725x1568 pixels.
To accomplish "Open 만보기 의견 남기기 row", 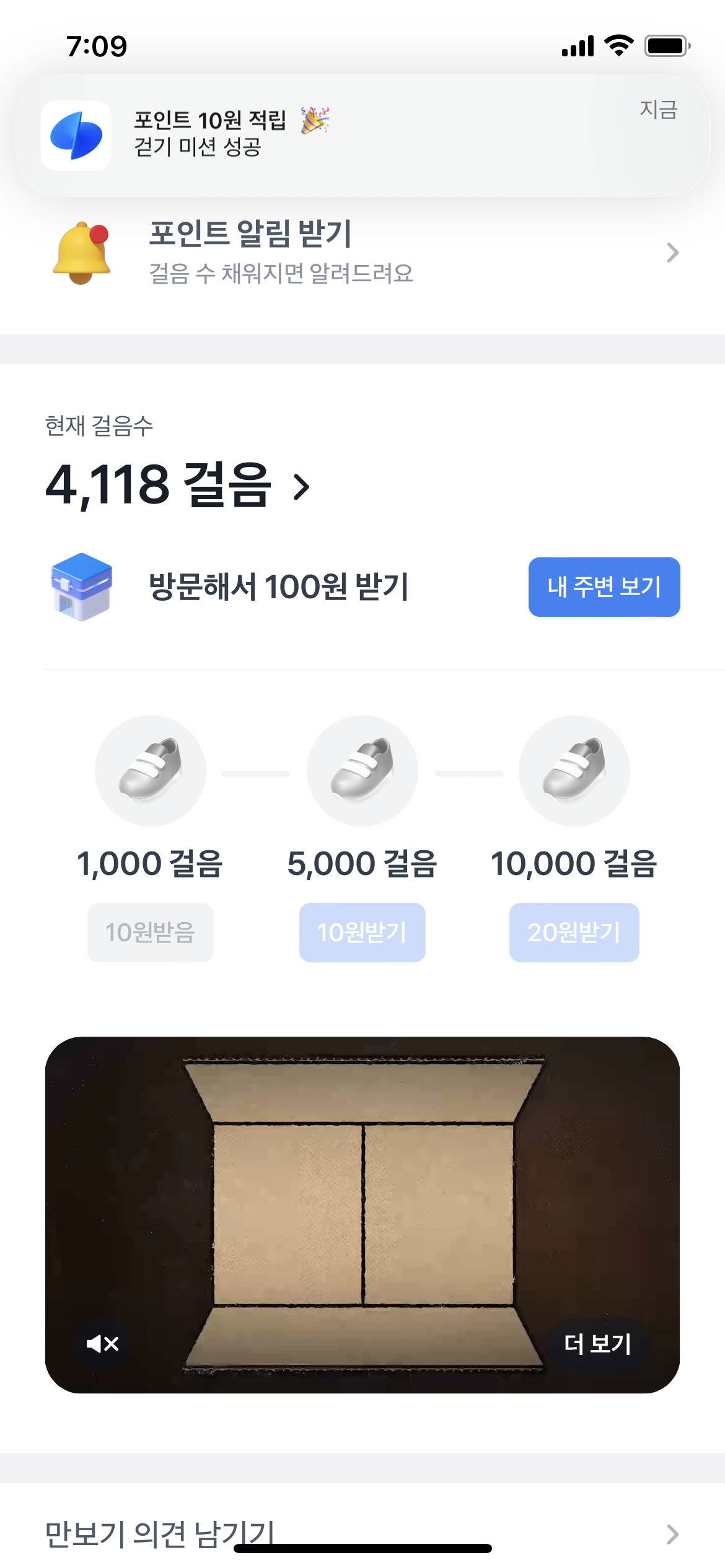I will click(362, 1533).
